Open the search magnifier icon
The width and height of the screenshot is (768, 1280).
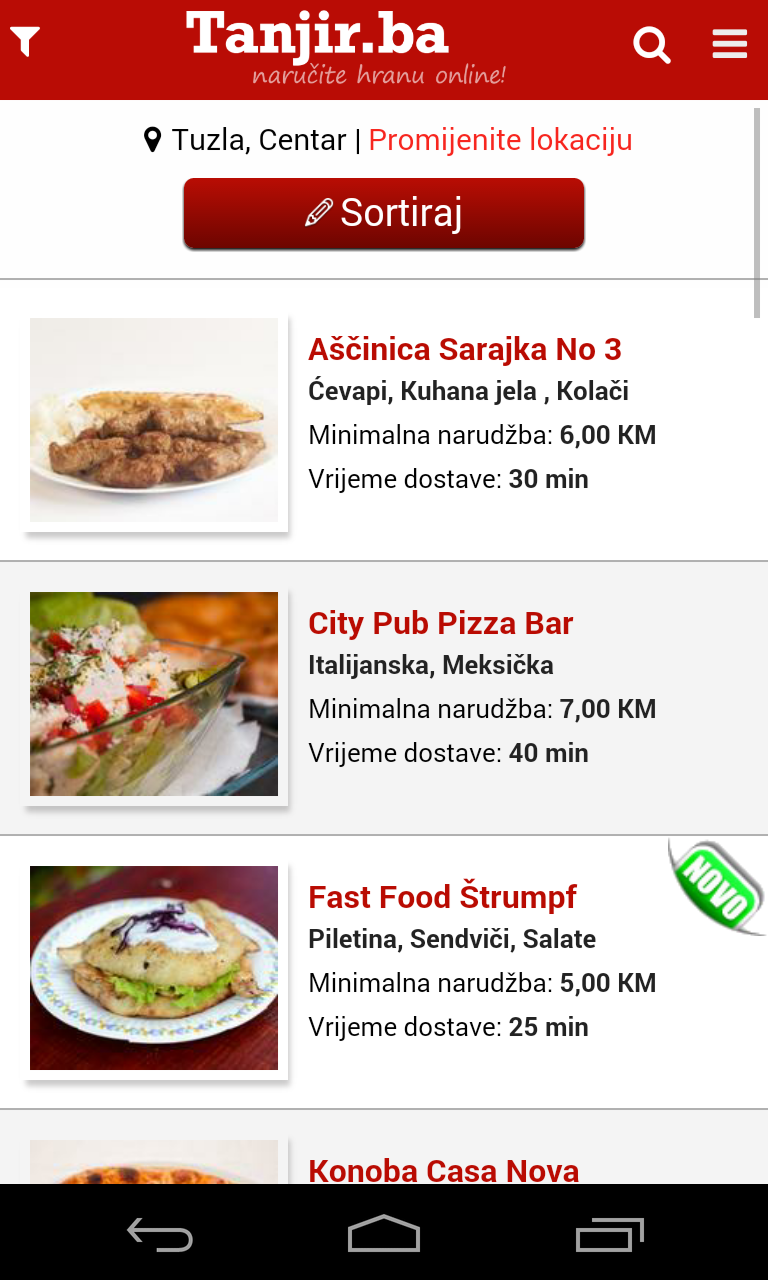coord(651,45)
